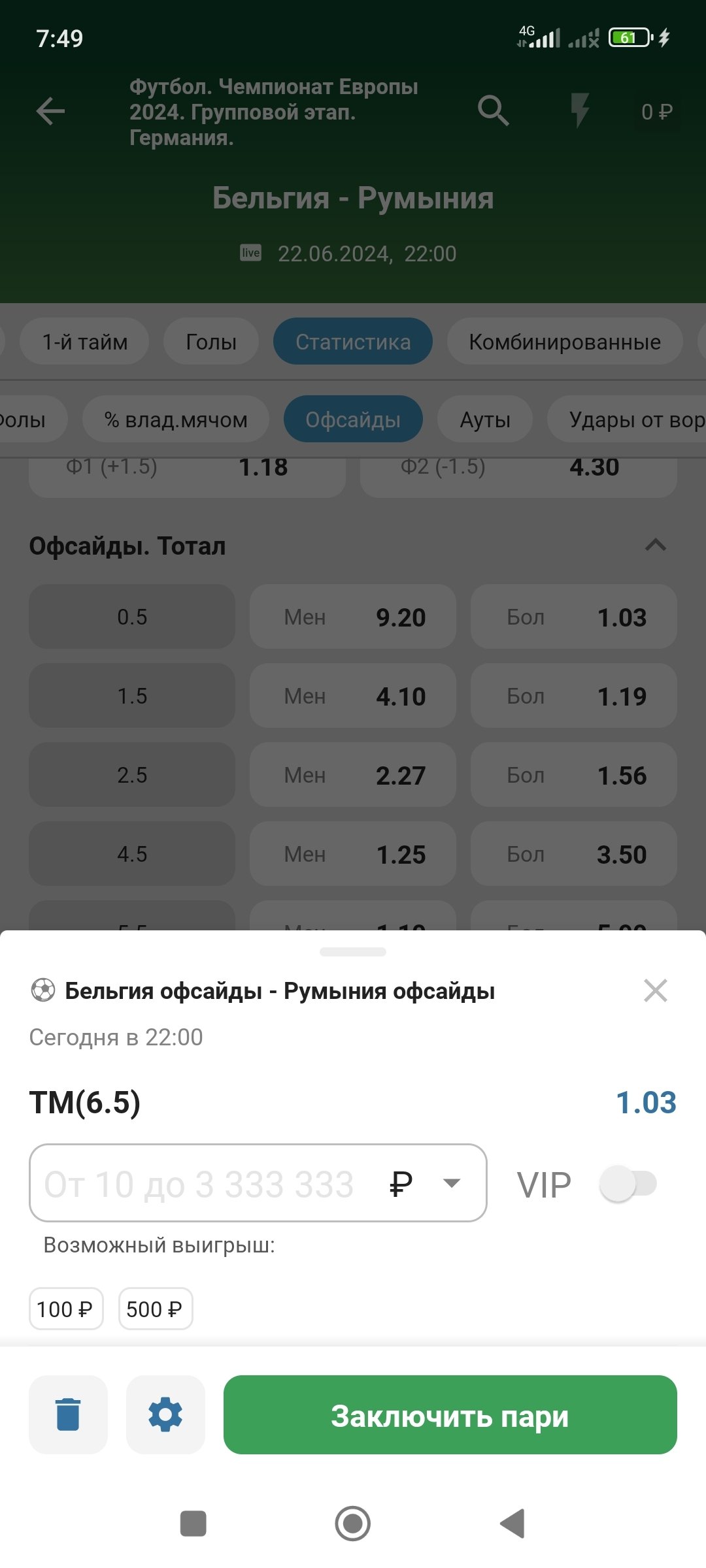The height and width of the screenshot is (1568, 706).
Task: Open match search magnifier
Action: click(x=493, y=111)
